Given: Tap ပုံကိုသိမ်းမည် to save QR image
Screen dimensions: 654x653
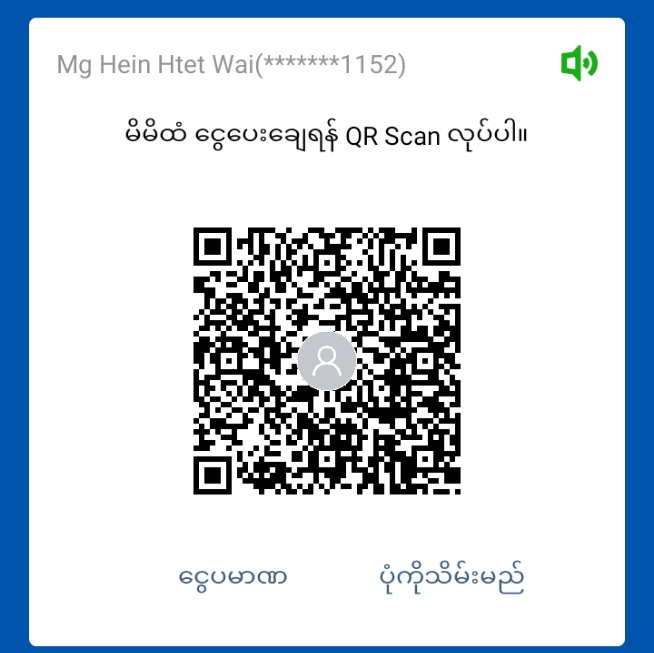Looking at the screenshot, I should coord(452,577).
